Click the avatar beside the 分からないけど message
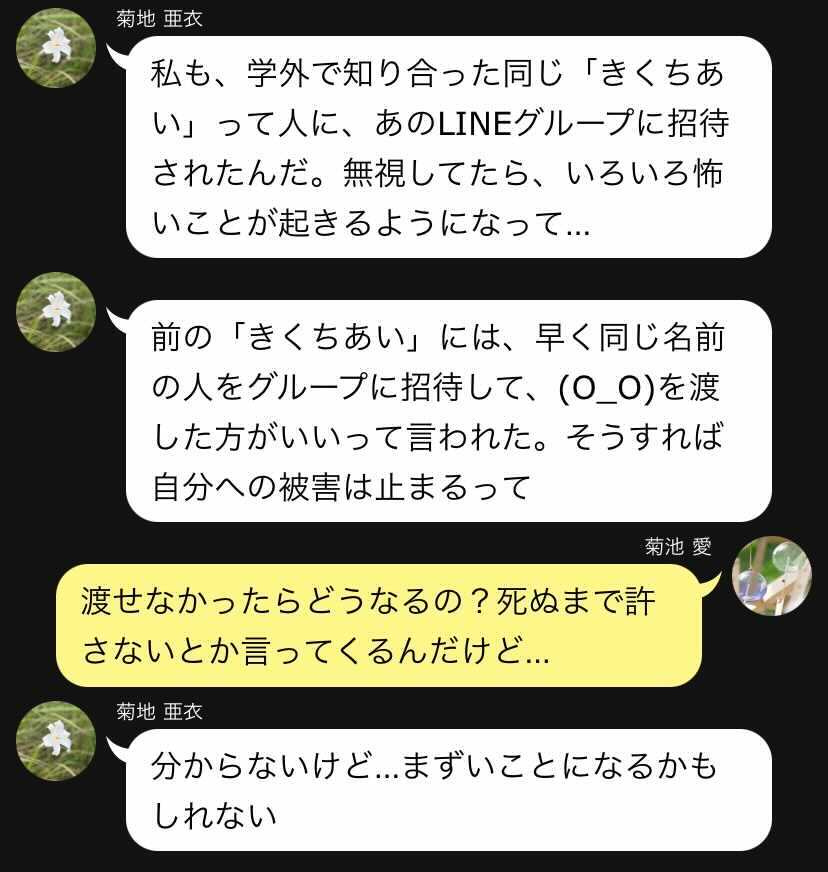The height and width of the screenshot is (872, 828). [x=57, y=740]
